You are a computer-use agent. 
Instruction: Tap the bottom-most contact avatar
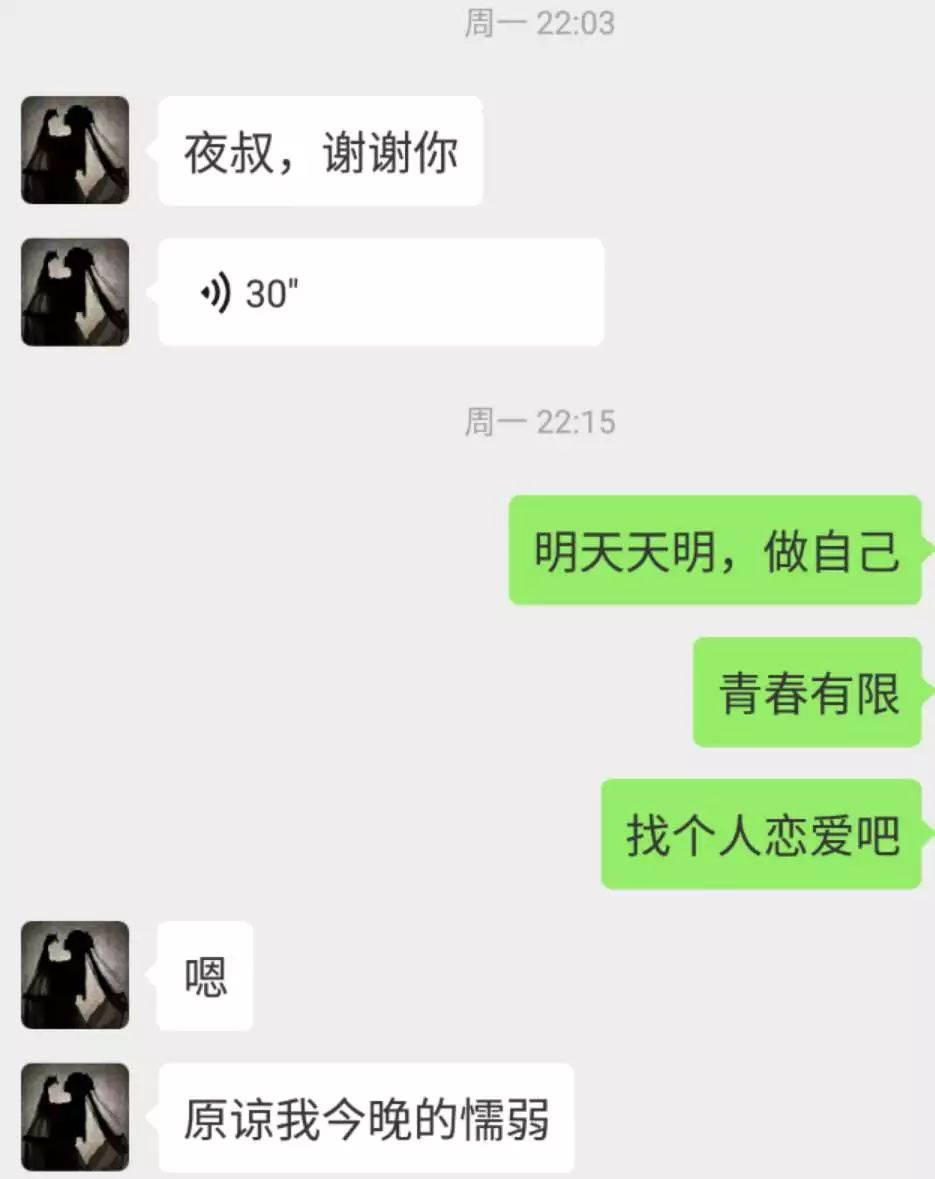point(74,1117)
